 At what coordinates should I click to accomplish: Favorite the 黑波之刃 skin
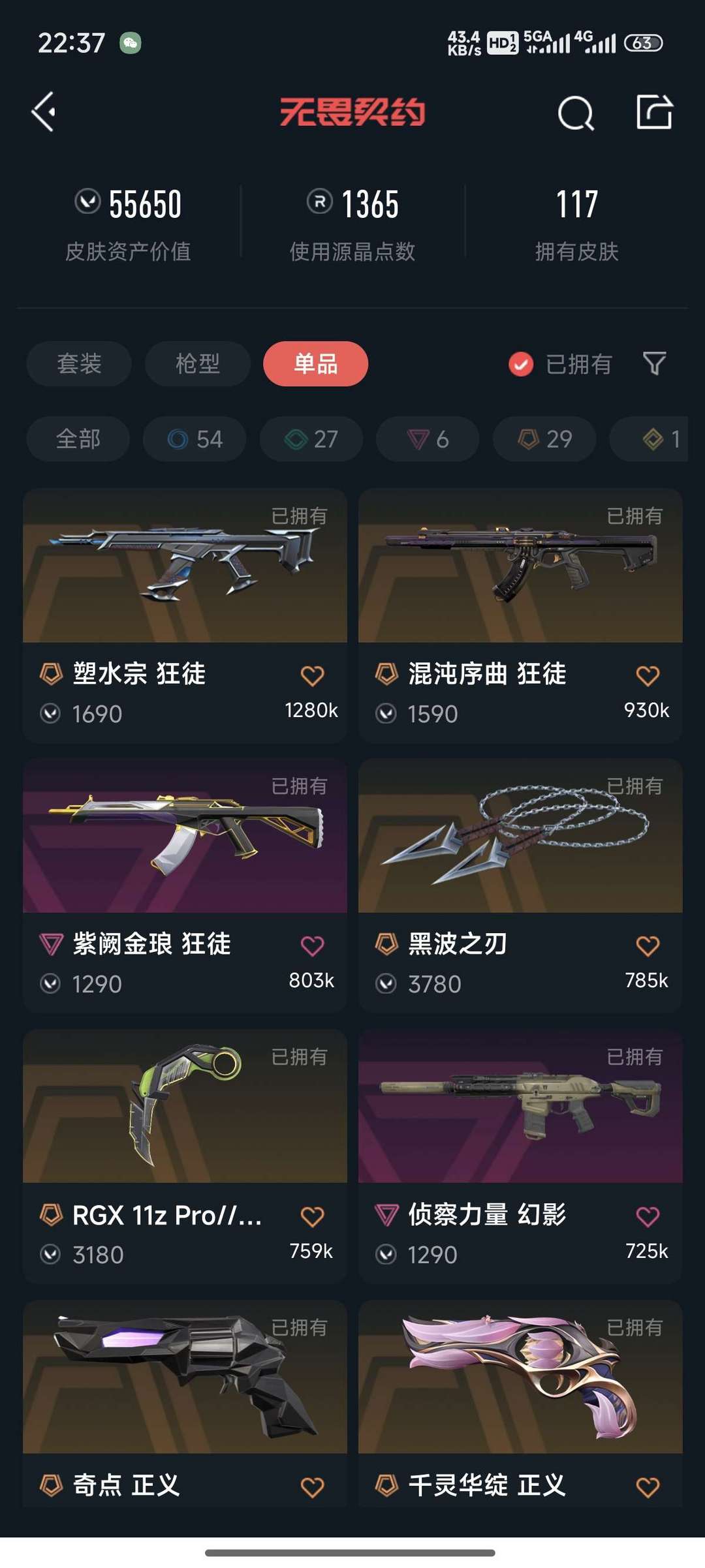[x=648, y=945]
